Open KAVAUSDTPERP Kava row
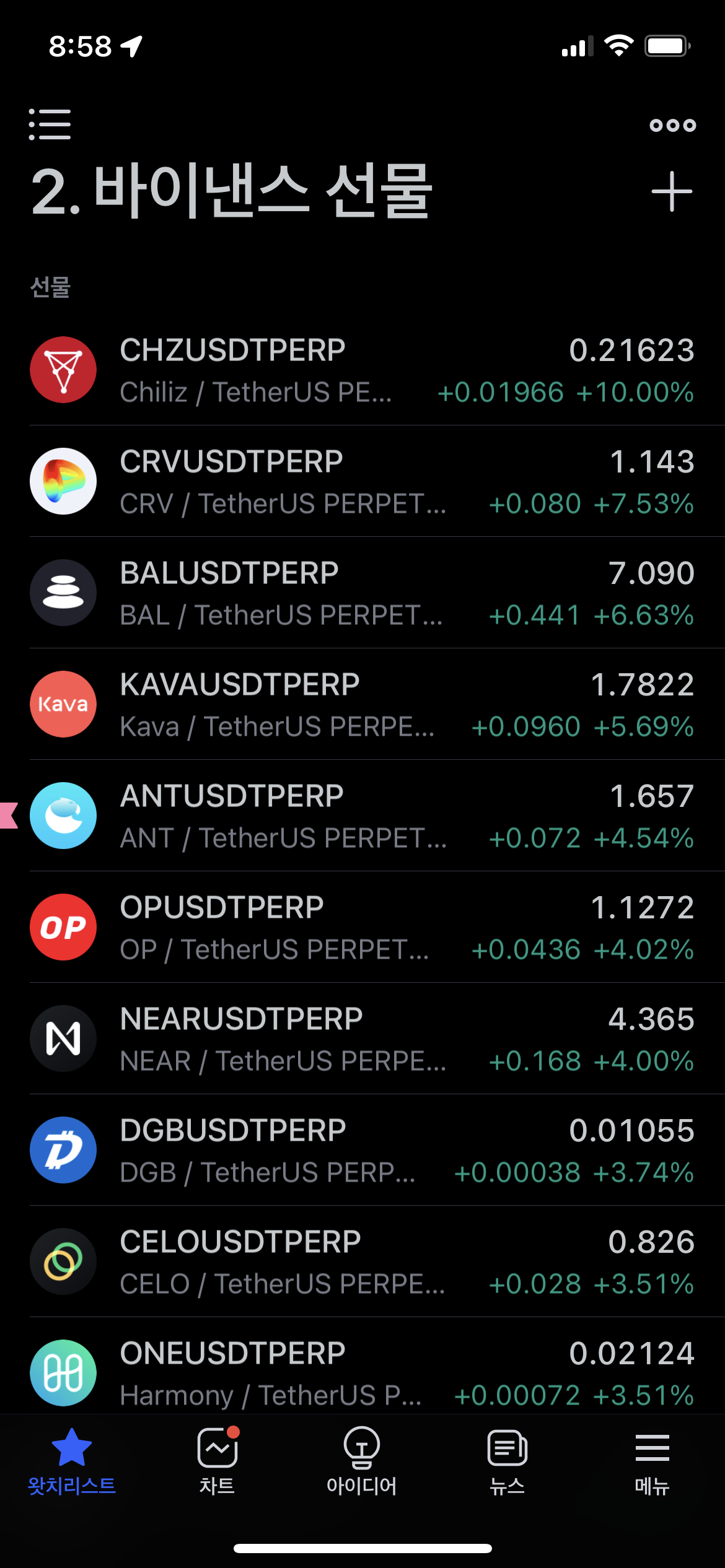This screenshot has height=1568, width=725. 362,704
